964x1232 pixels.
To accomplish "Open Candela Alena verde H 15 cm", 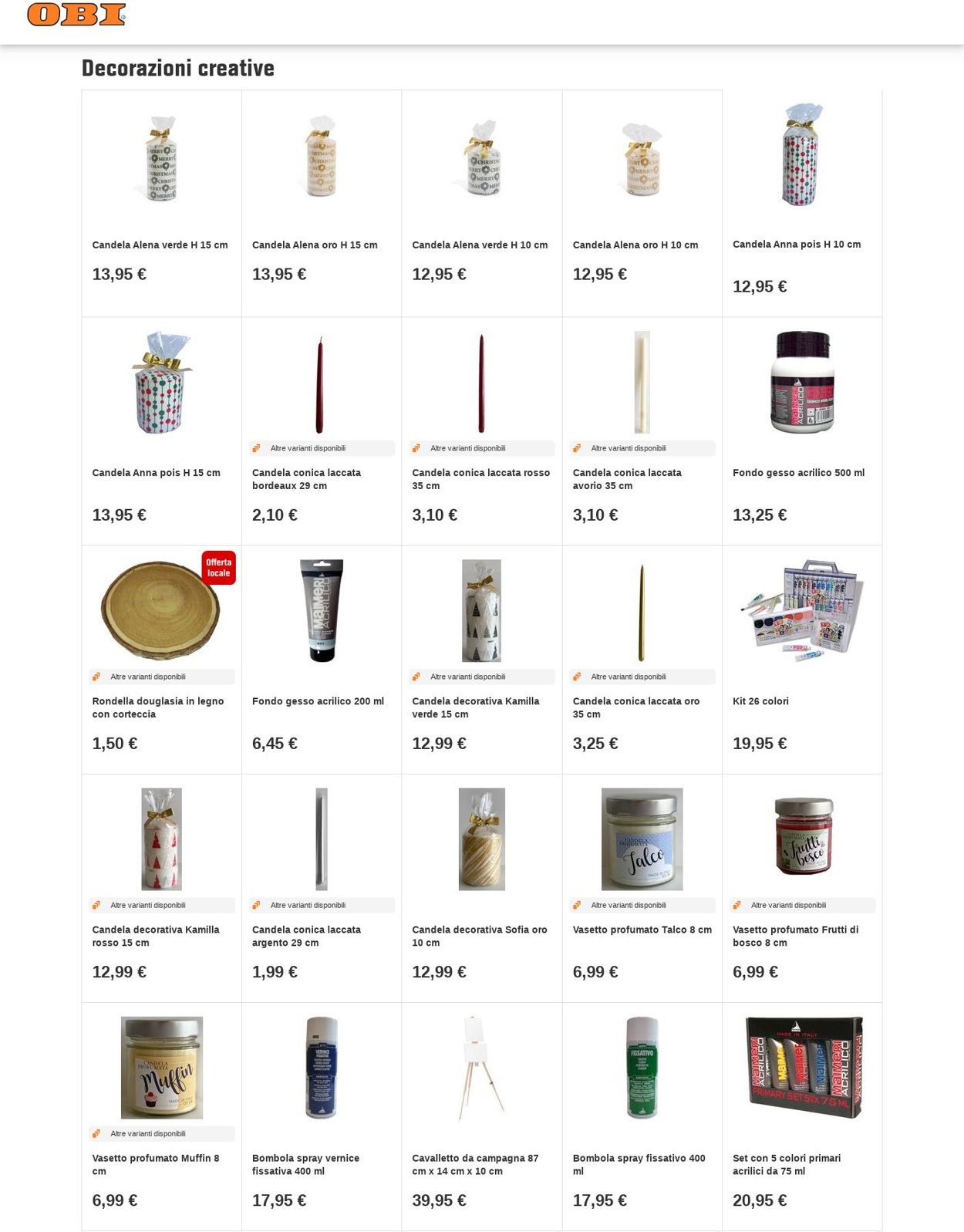I will (x=160, y=245).
